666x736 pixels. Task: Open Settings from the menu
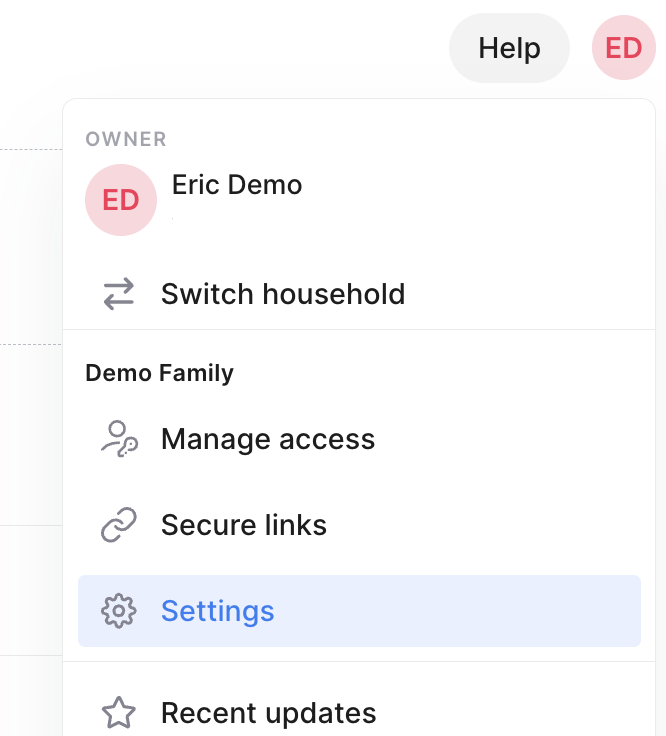pyautogui.click(x=217, y=611)
